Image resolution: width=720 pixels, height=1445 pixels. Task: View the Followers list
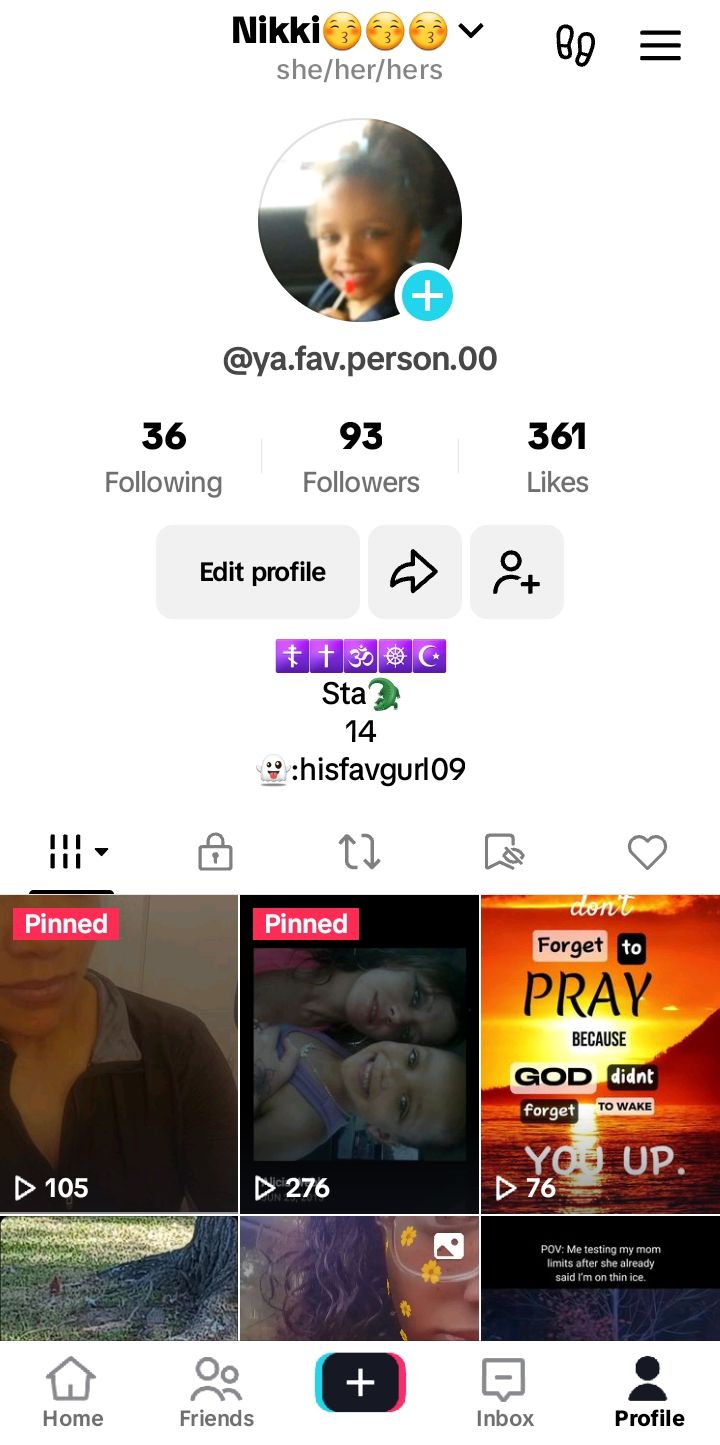point(361,458)
